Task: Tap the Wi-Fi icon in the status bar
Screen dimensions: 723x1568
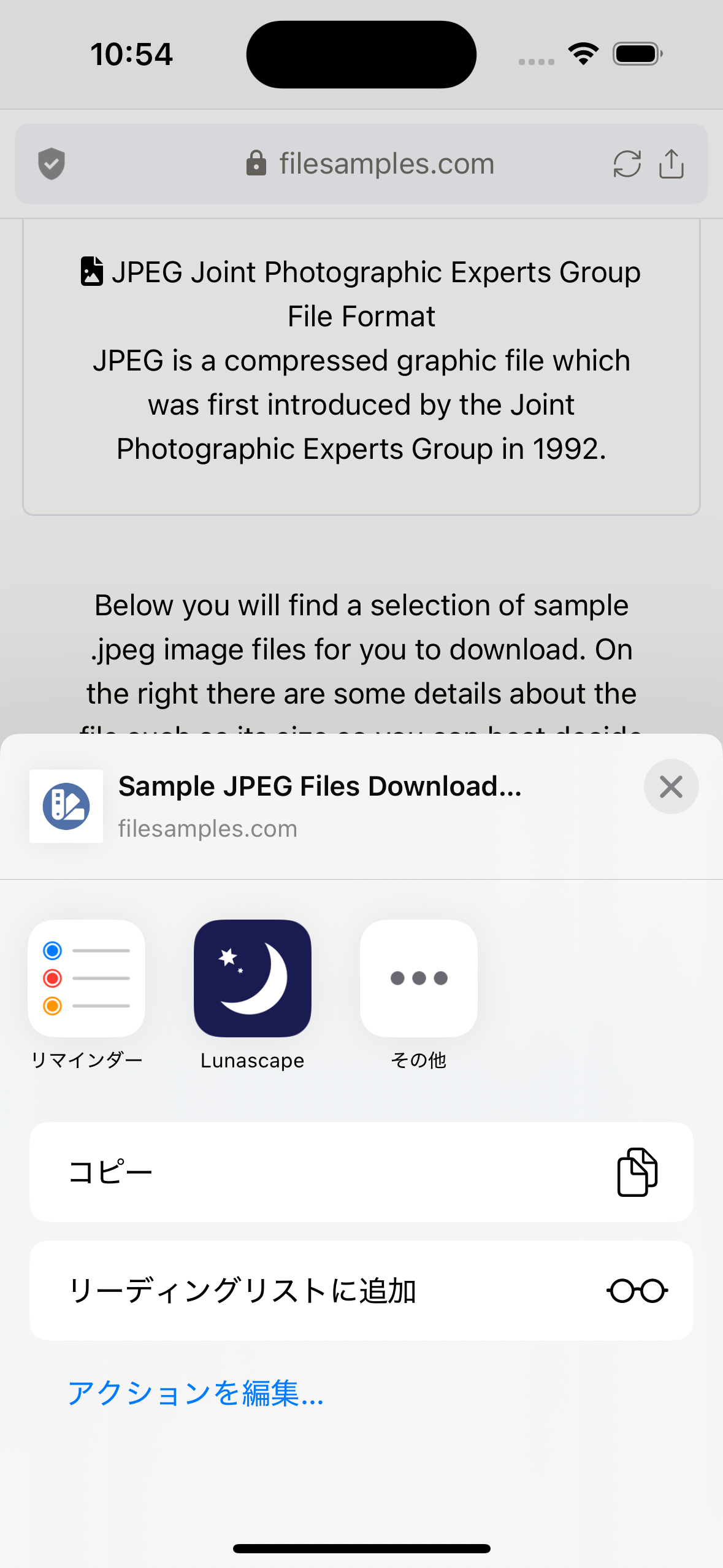Action: click(583, 53)
